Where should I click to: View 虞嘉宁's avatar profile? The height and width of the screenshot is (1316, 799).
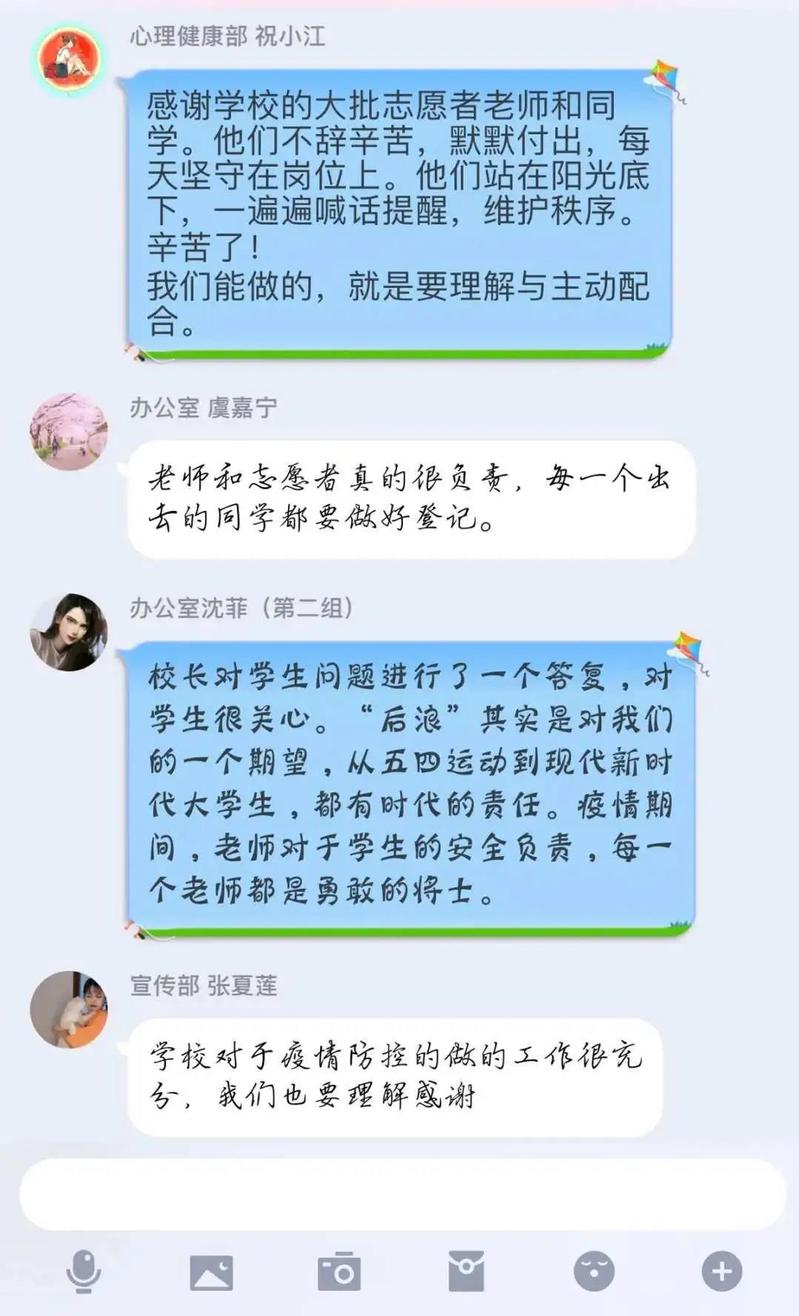tap(68, 431)
